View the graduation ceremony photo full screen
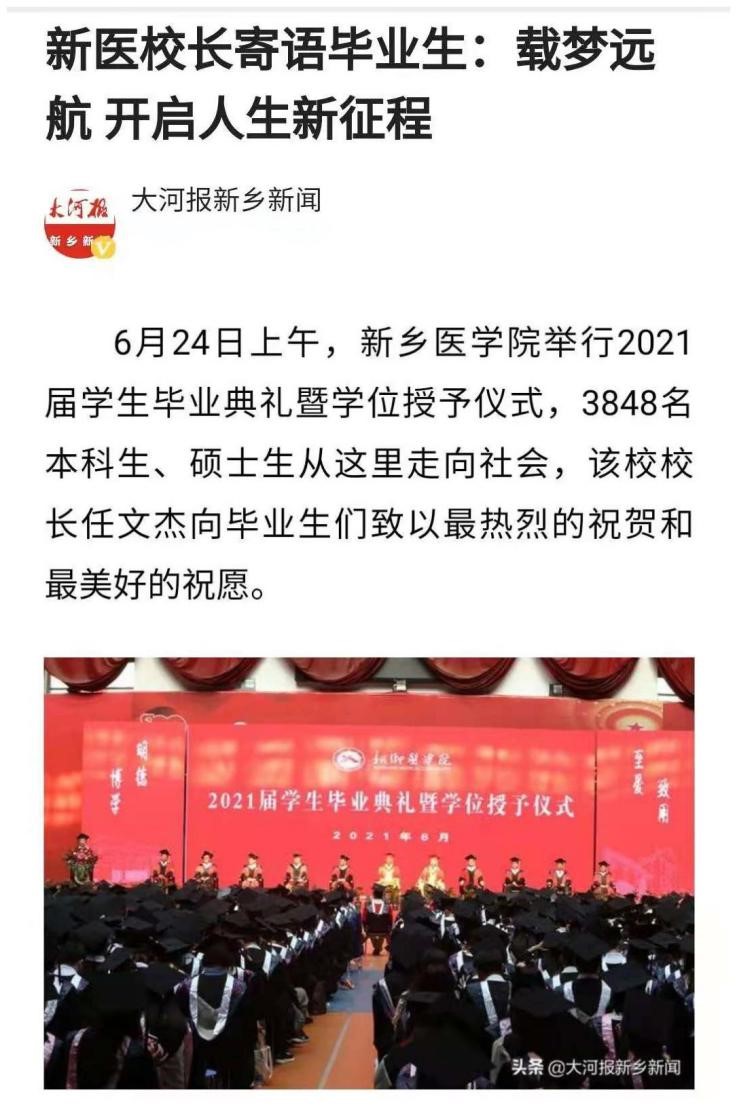Screen dimensions: 737x1107 (x=368, y=872)
